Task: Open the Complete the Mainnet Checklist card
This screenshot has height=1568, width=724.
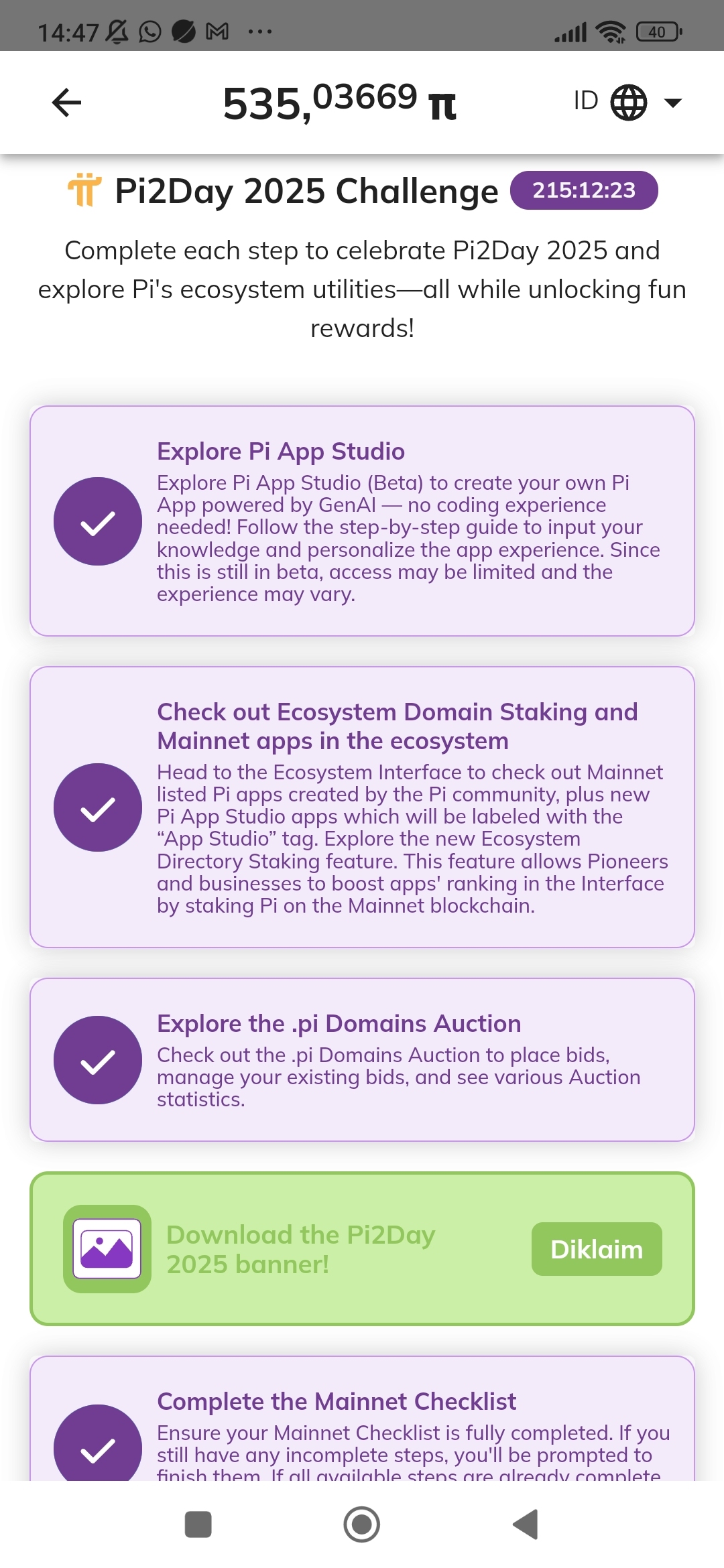Action: pos(362,1427)
